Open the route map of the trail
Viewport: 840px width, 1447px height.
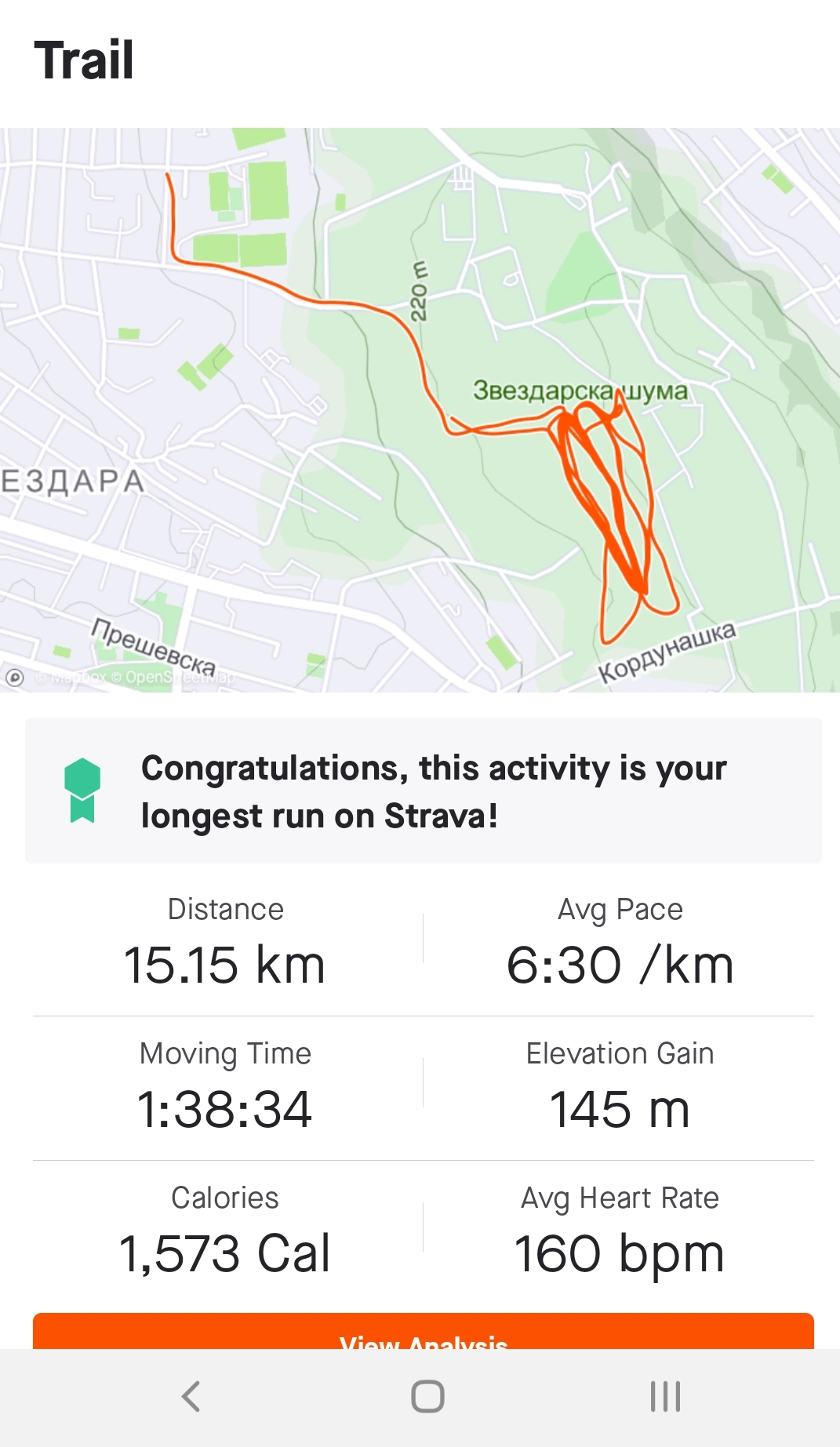click(x=420, y=409)
